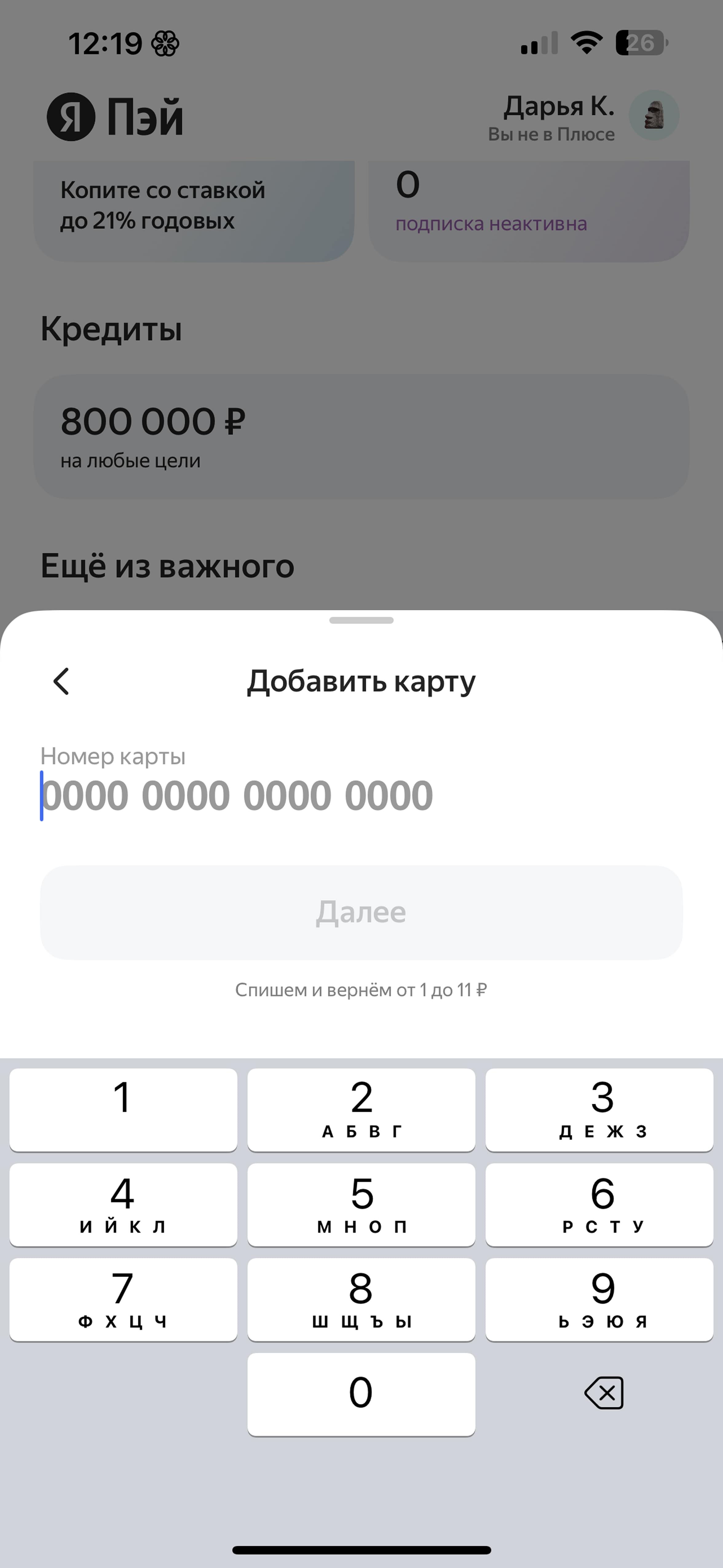Enter digit 7 on the keypad
Image resolution: width=723 pixels, height=1568 pixels.
pyautogui.click(x=123, y=1299)
